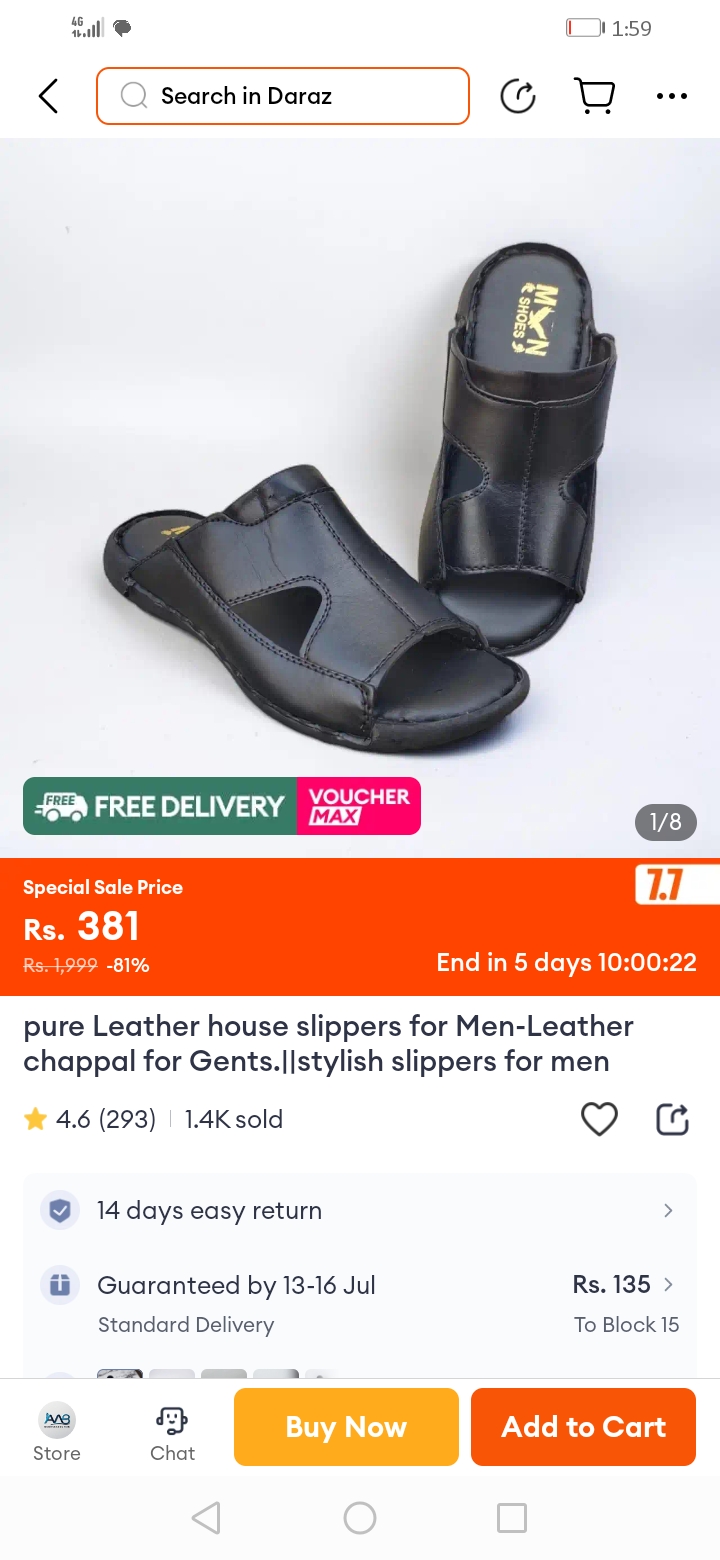The height and width of the screenshot is (1560, 720).
Task: Tap the system home button
Action: tap(360, 1518)
